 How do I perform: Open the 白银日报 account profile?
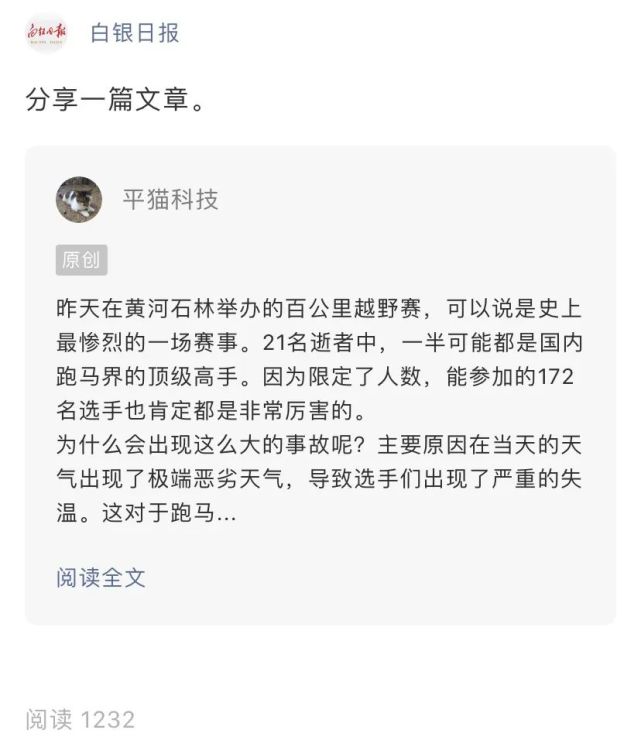pyautogui.click(x=135, y=33)
